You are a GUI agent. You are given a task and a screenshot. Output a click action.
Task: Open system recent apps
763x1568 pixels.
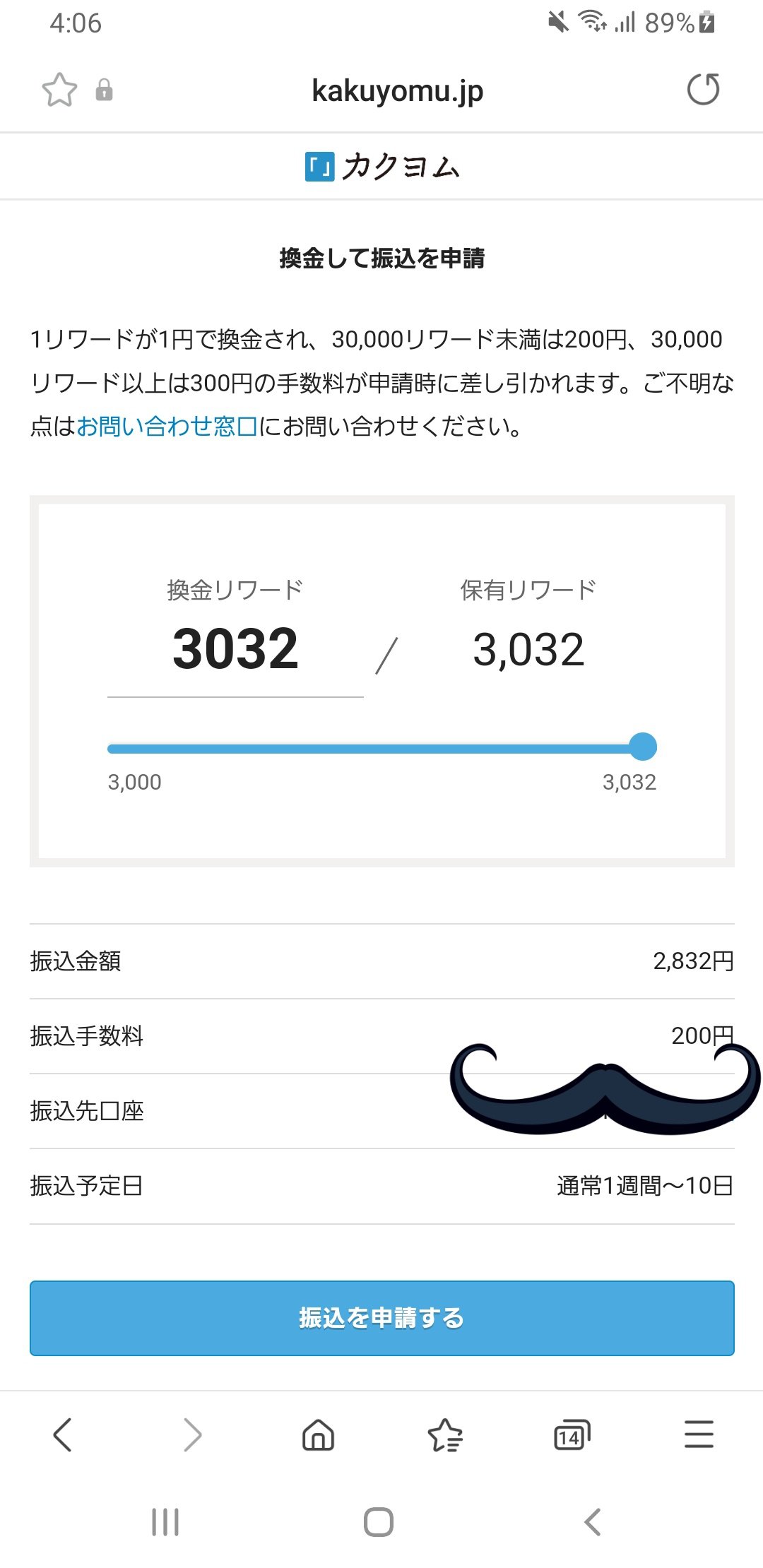click(x=165, y=1521)
